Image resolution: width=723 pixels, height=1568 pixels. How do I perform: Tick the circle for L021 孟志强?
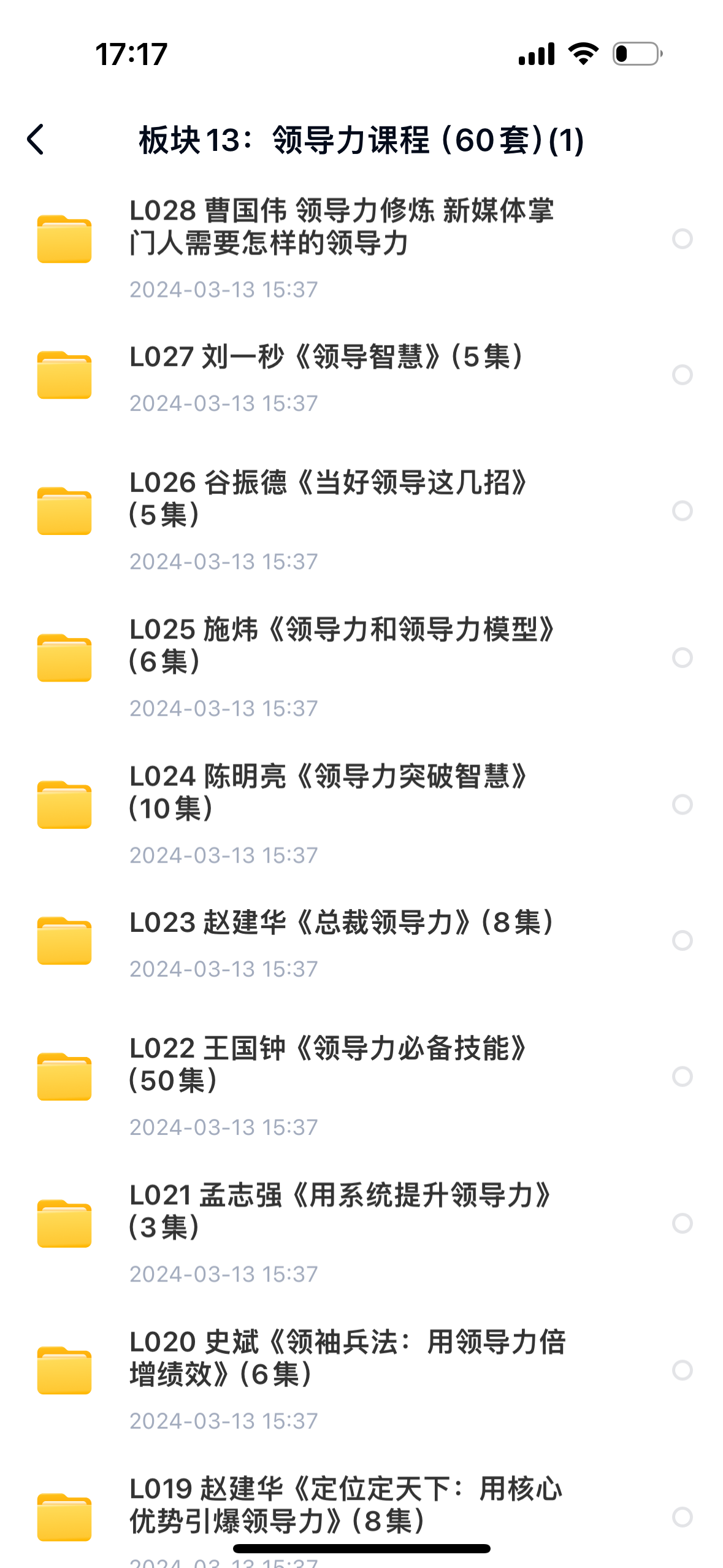(682, 1223)
